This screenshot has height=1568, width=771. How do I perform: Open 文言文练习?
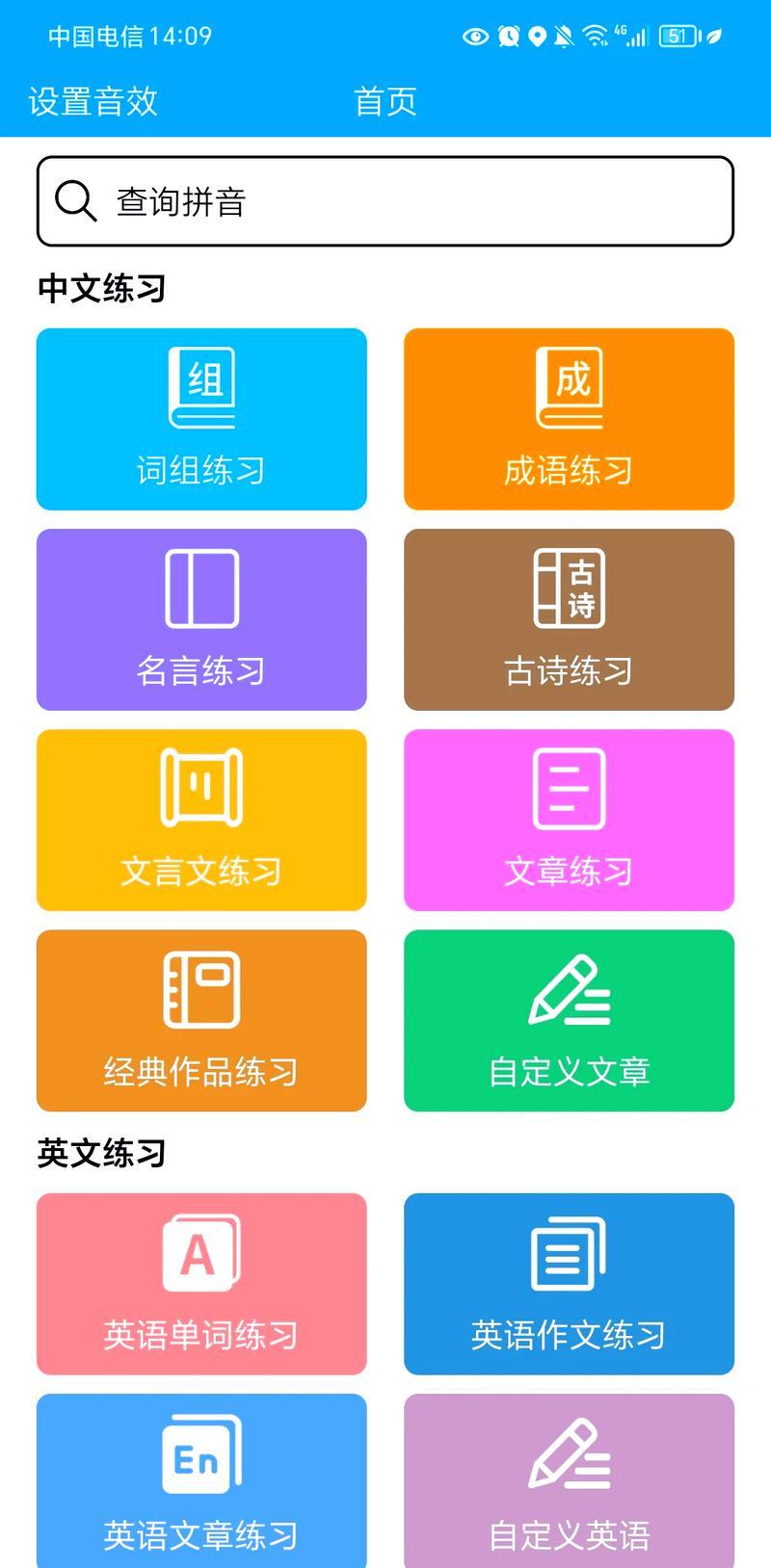point(201,820)
